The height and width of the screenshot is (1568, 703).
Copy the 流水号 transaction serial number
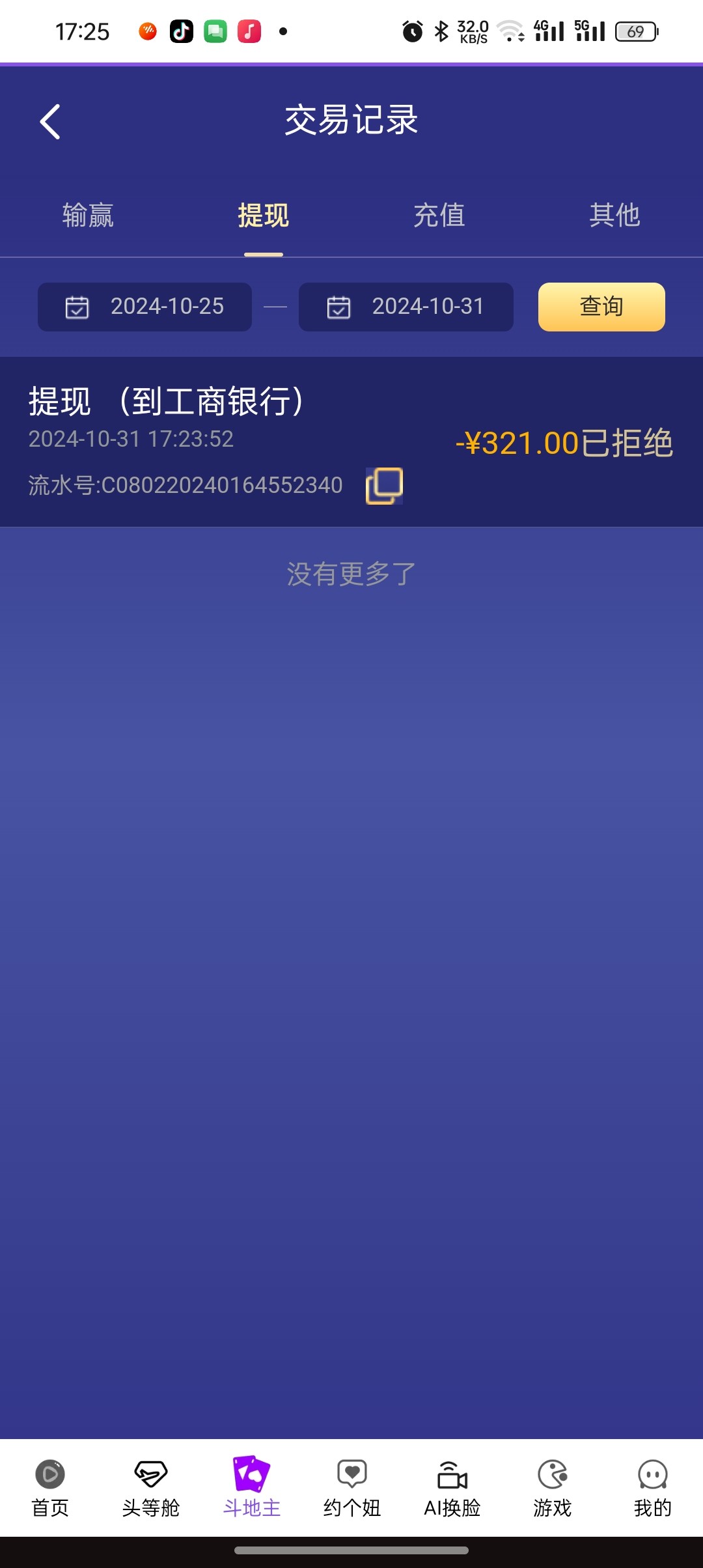[384, 486]
